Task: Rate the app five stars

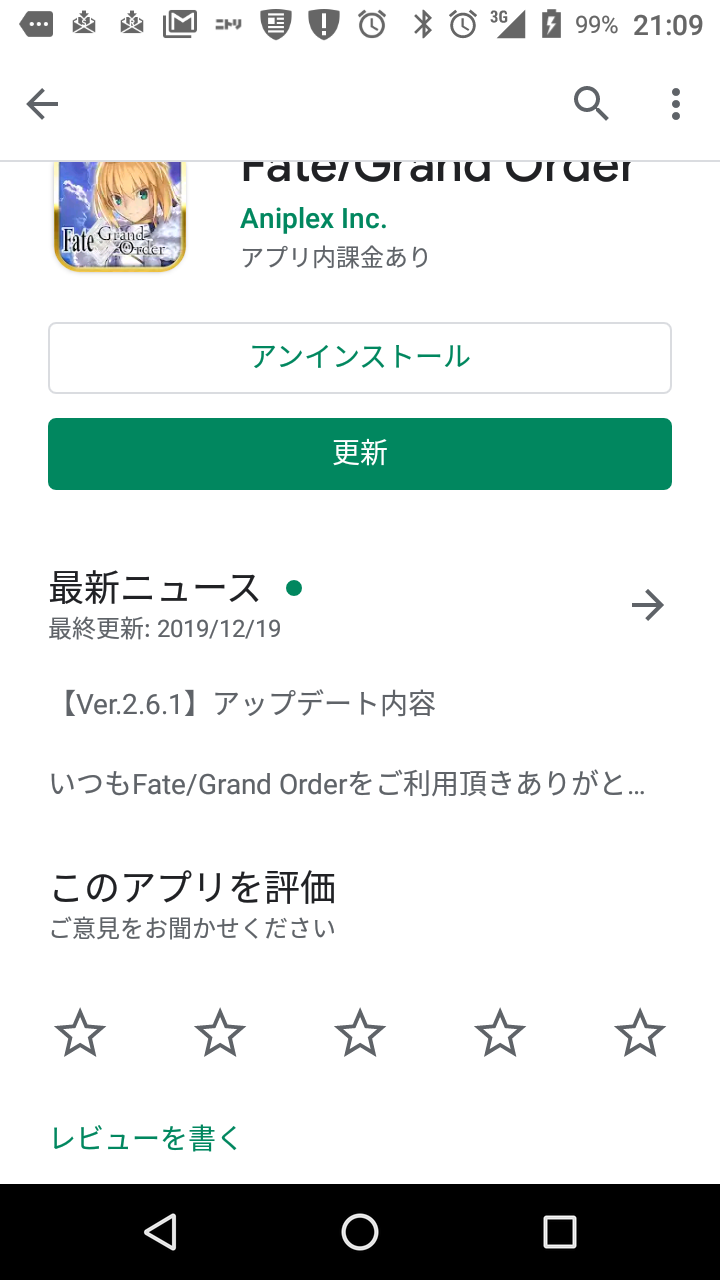Action: point(640,1033)
